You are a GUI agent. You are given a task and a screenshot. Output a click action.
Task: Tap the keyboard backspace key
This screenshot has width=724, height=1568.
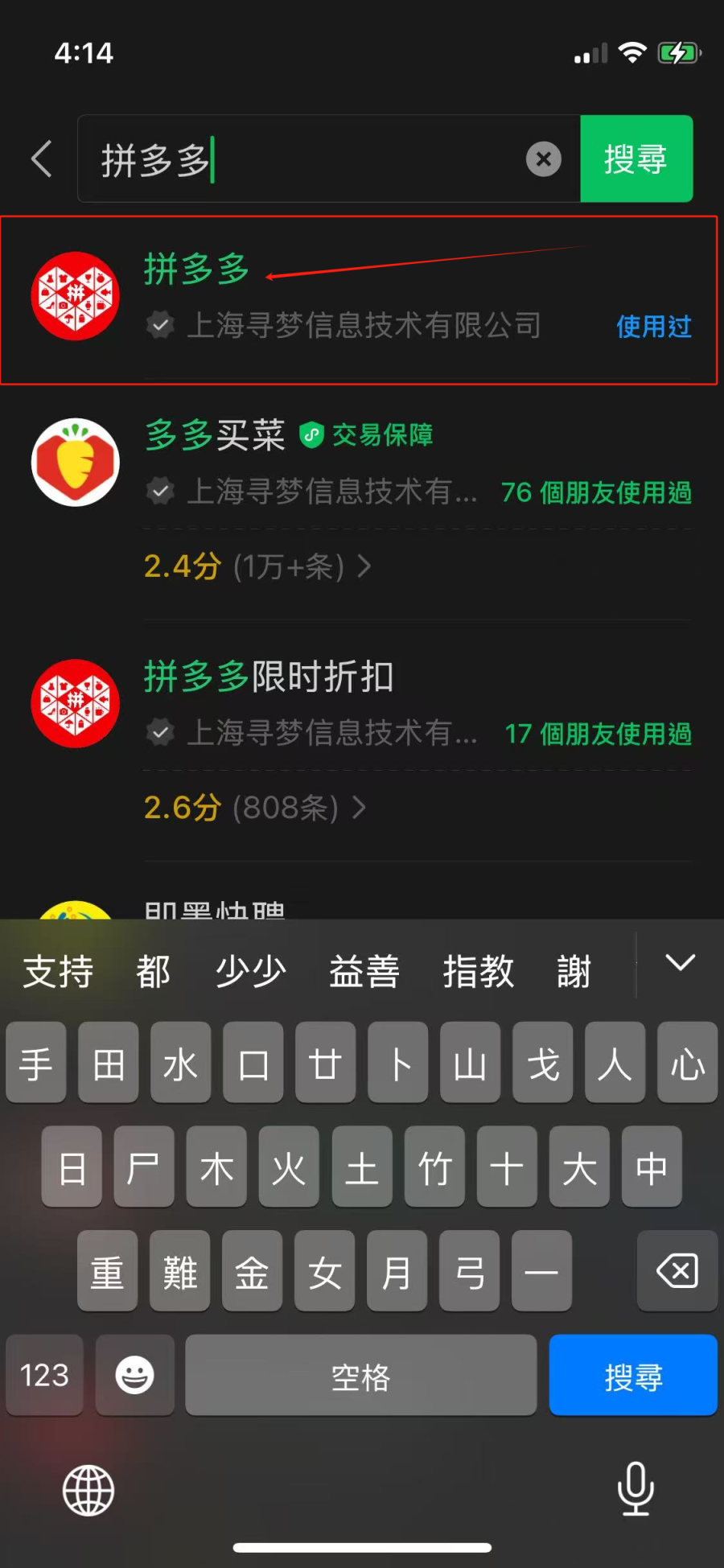tap(677, 1271)
